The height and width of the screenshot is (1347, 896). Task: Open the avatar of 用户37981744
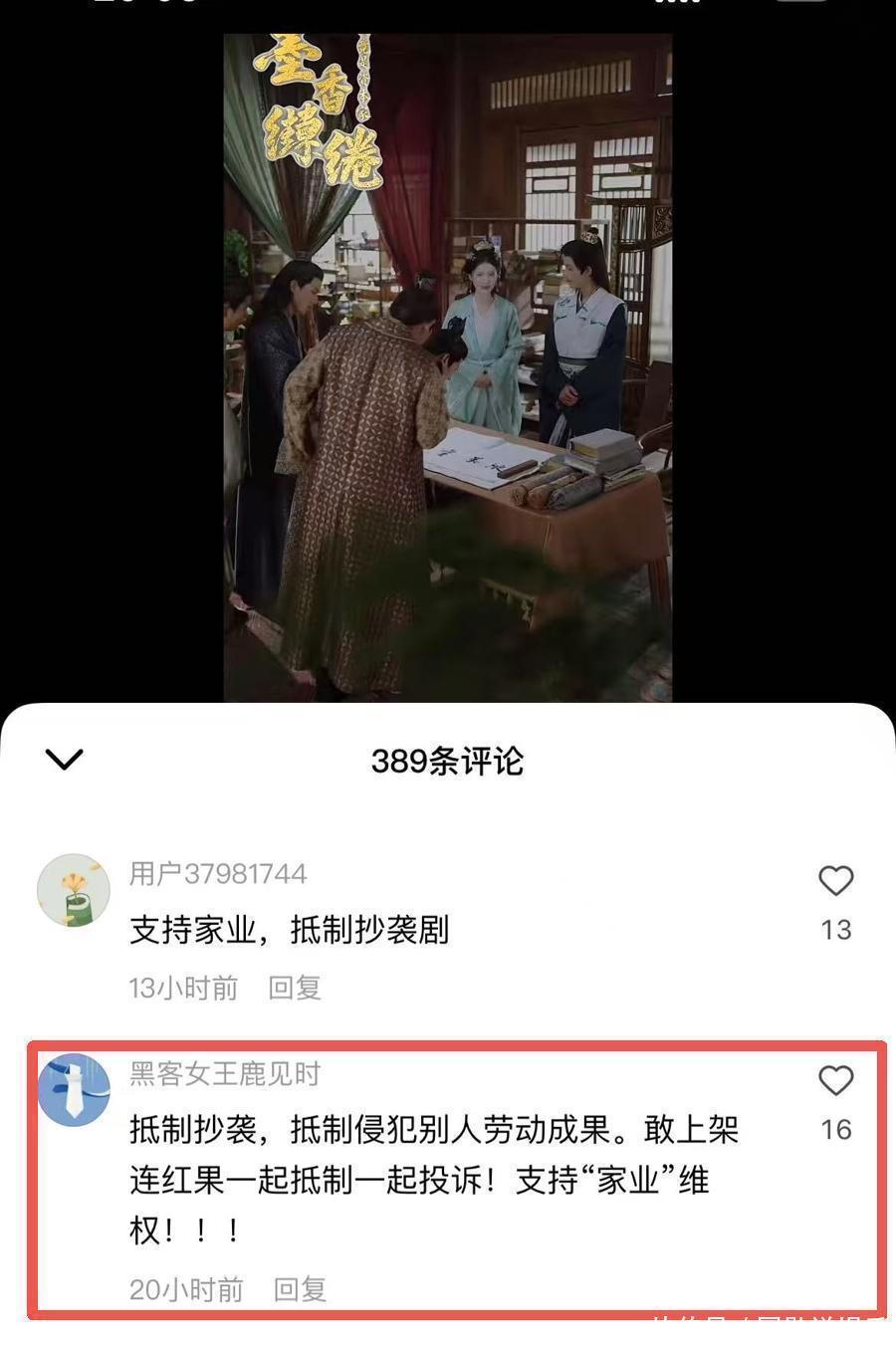pyautogui.click(x=74, y=890)
